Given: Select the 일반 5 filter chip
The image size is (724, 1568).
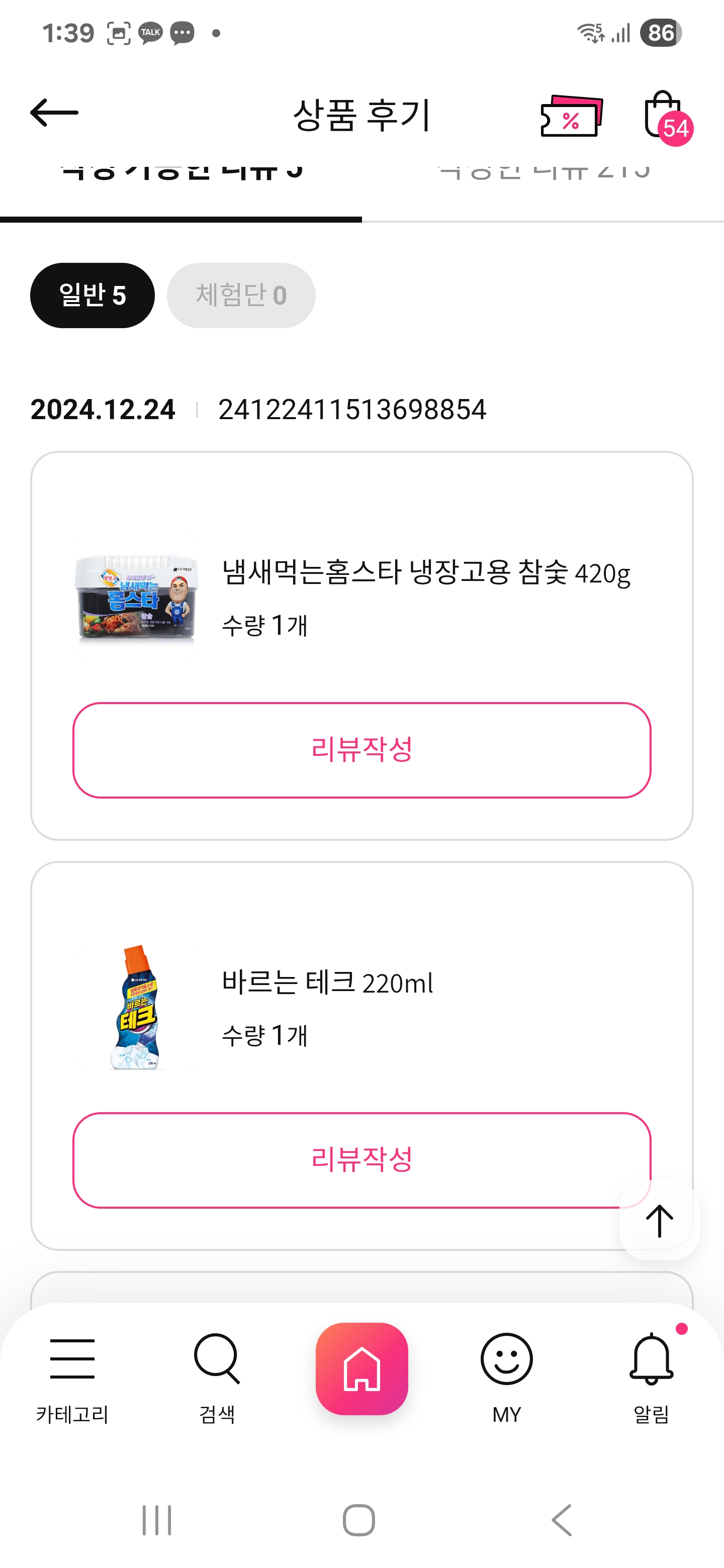Looking at the screenshot, I should point(92,295).
